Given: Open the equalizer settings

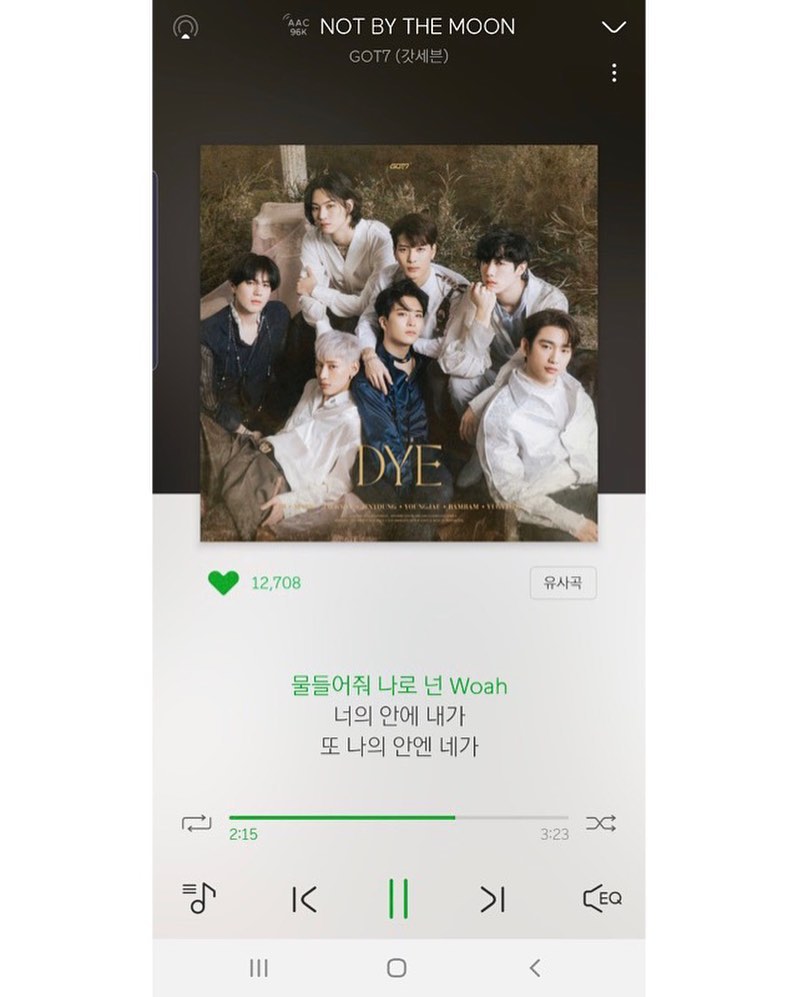Looking at the screenshot, I should (x=602, y=898).
